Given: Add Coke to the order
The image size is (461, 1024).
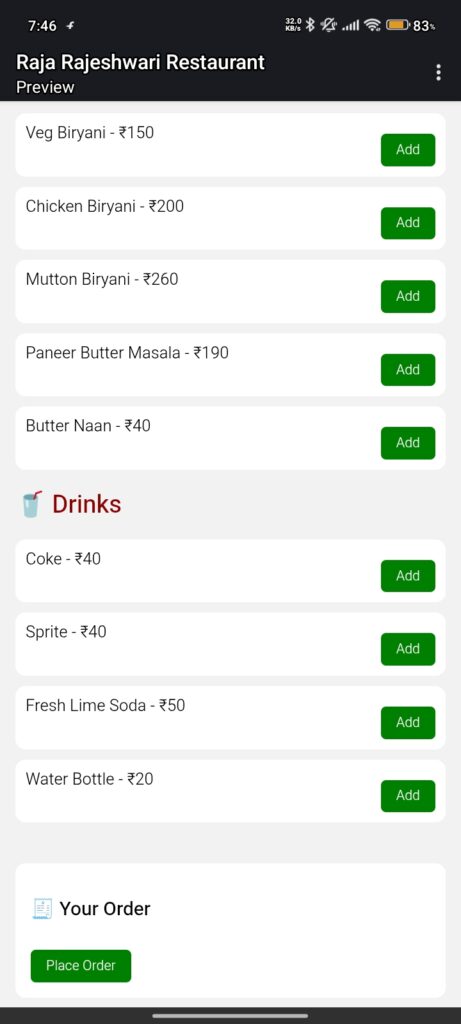Looking at the screenshot, I should (x=408, y=576).
